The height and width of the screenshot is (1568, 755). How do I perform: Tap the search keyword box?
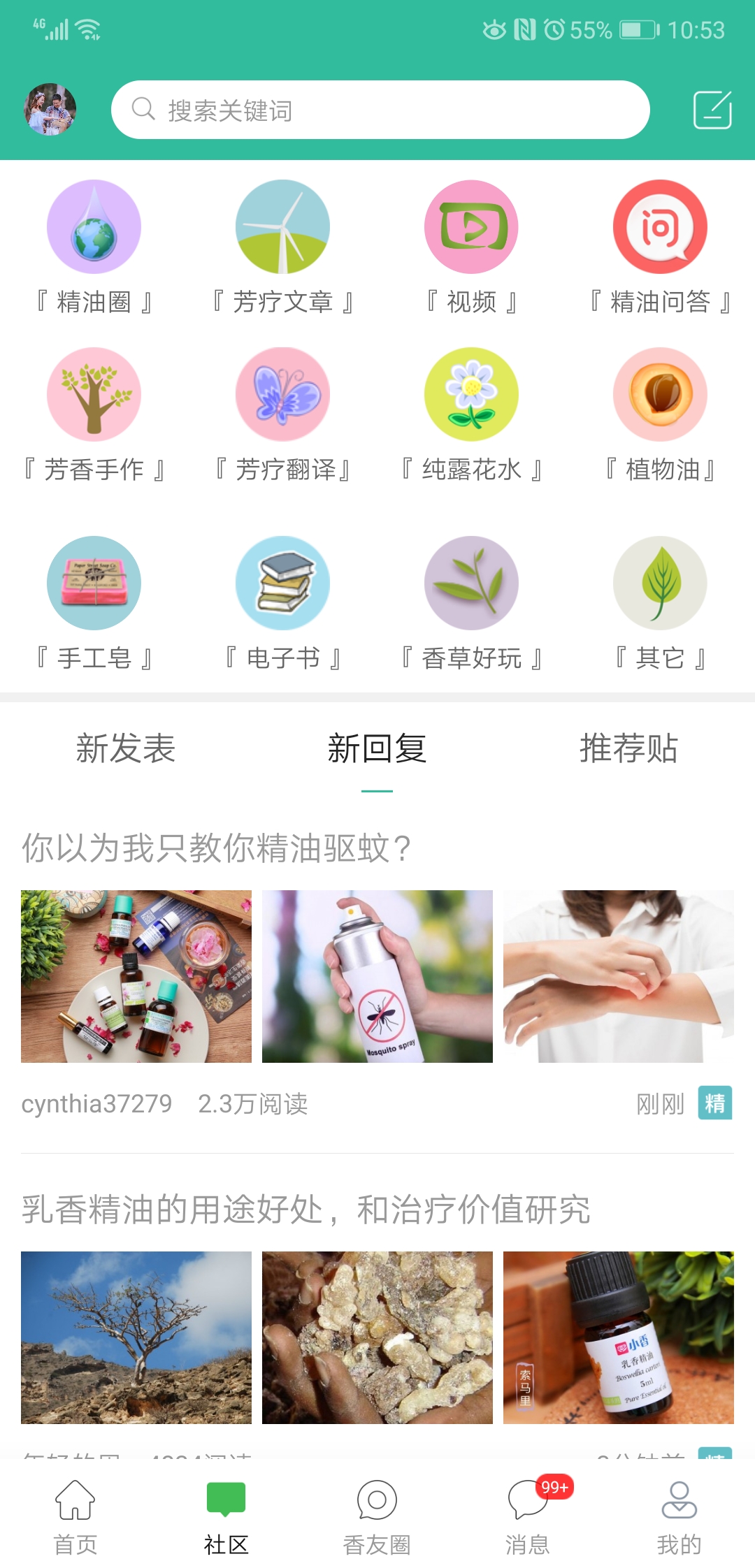click(x=380, y=110)
